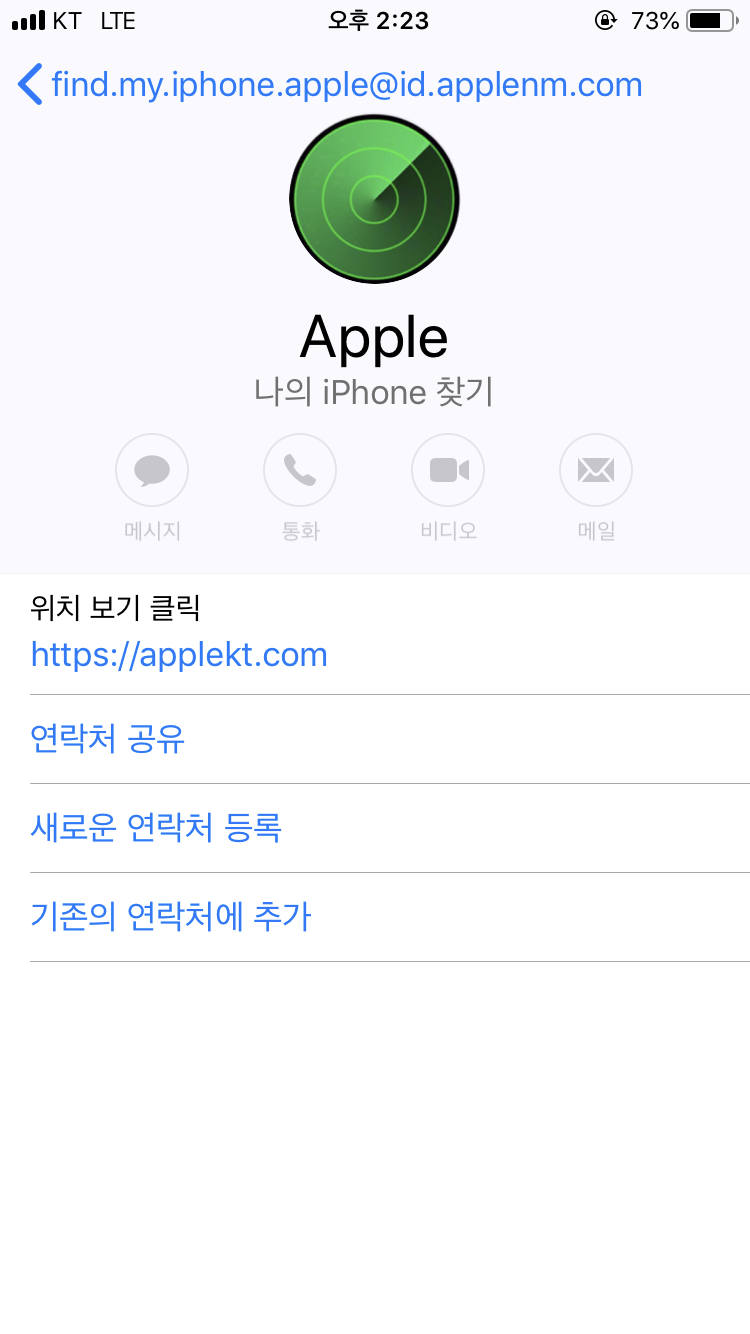Compose an email via 메일 icon
This screenshot has height=1334, width=750.
point(596,470)
